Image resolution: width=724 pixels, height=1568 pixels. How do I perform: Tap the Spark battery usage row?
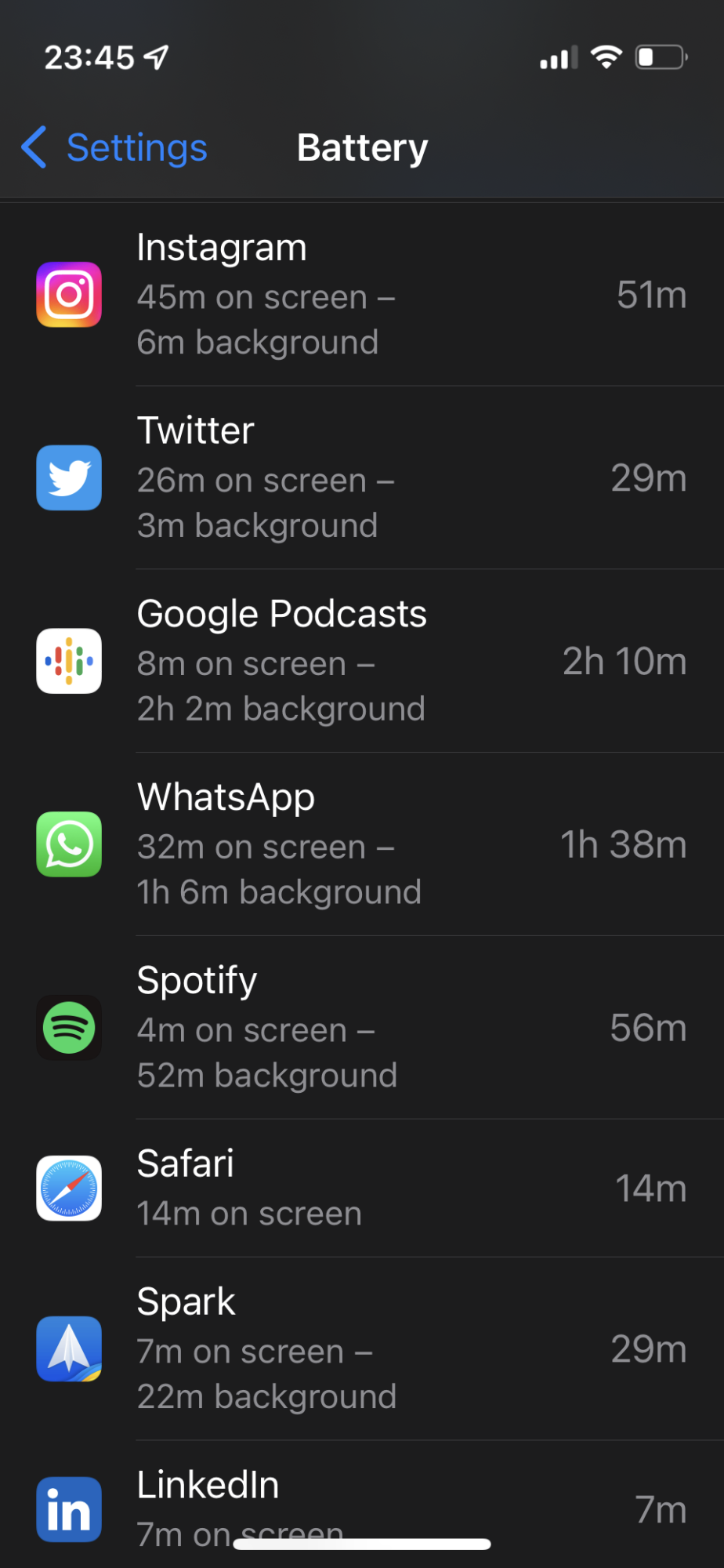point(362,1349)
